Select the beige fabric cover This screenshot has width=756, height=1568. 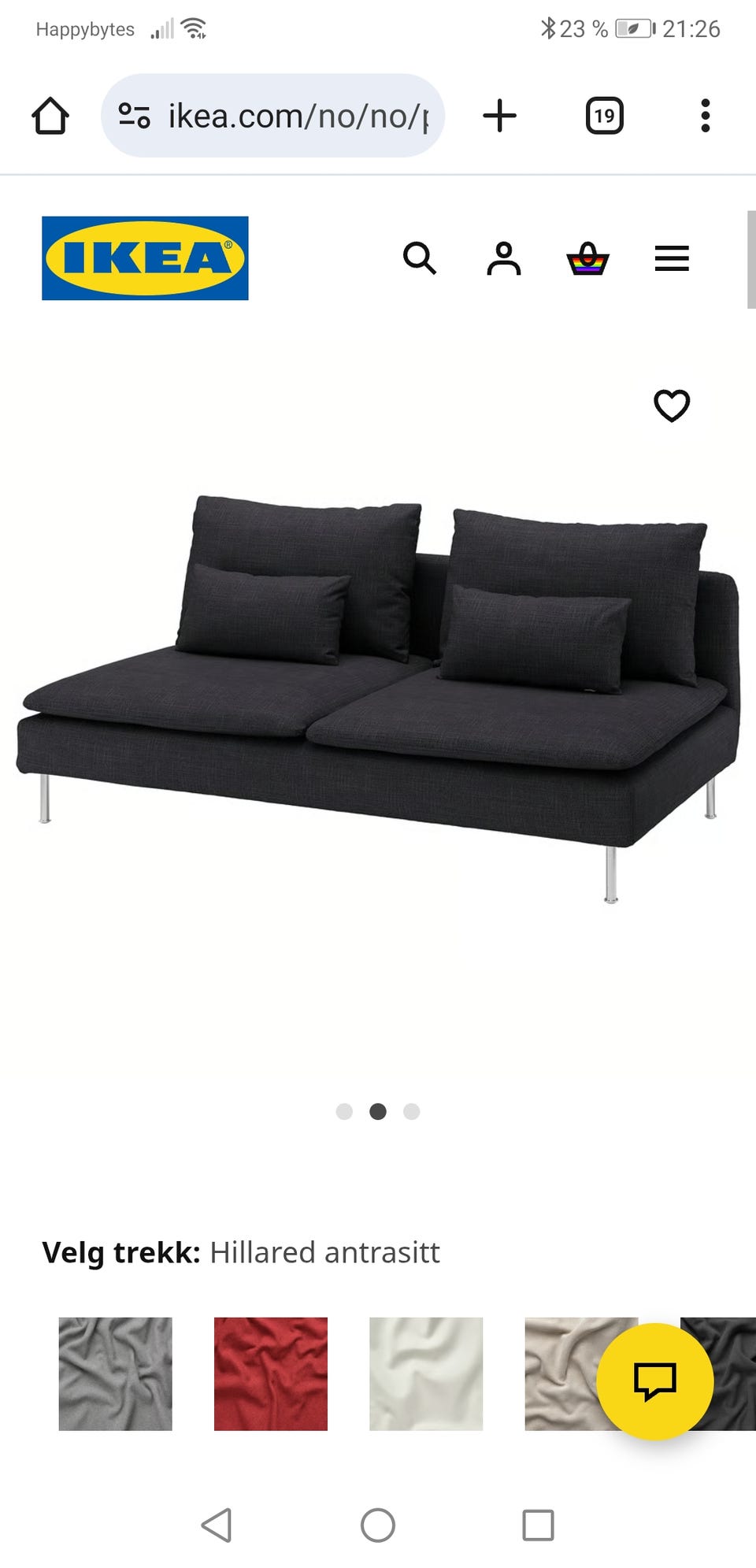pos(561,1373)
